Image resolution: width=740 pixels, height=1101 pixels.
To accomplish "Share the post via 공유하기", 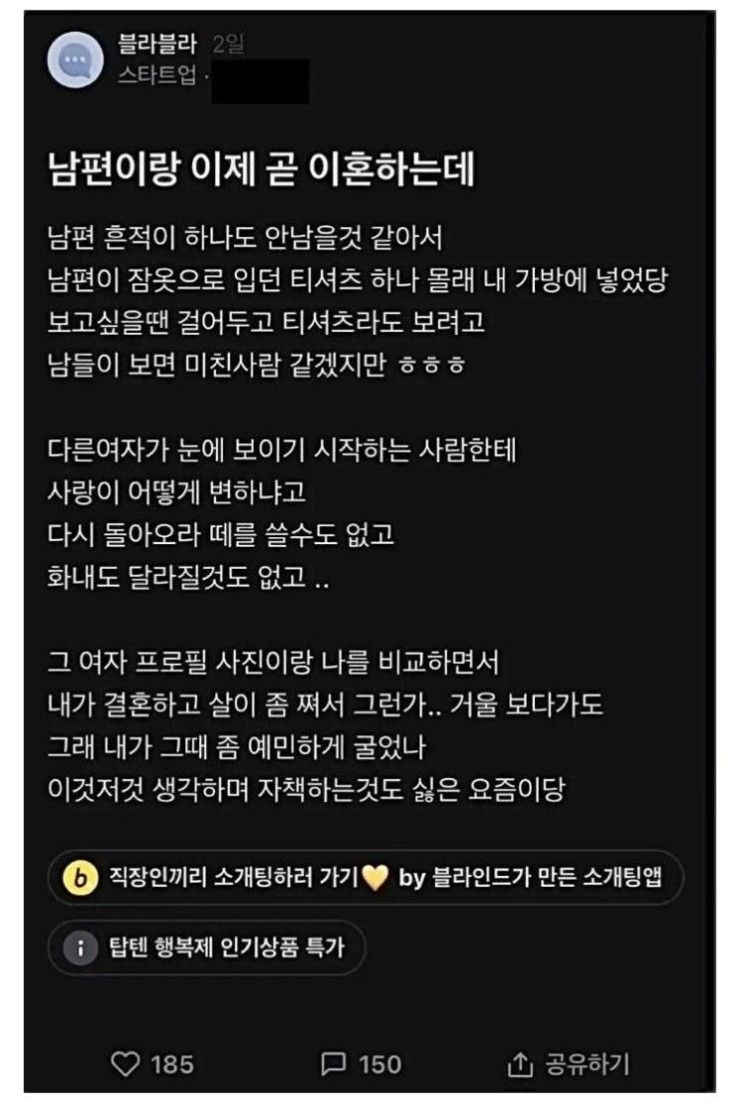I will (x=570, y=1064).
